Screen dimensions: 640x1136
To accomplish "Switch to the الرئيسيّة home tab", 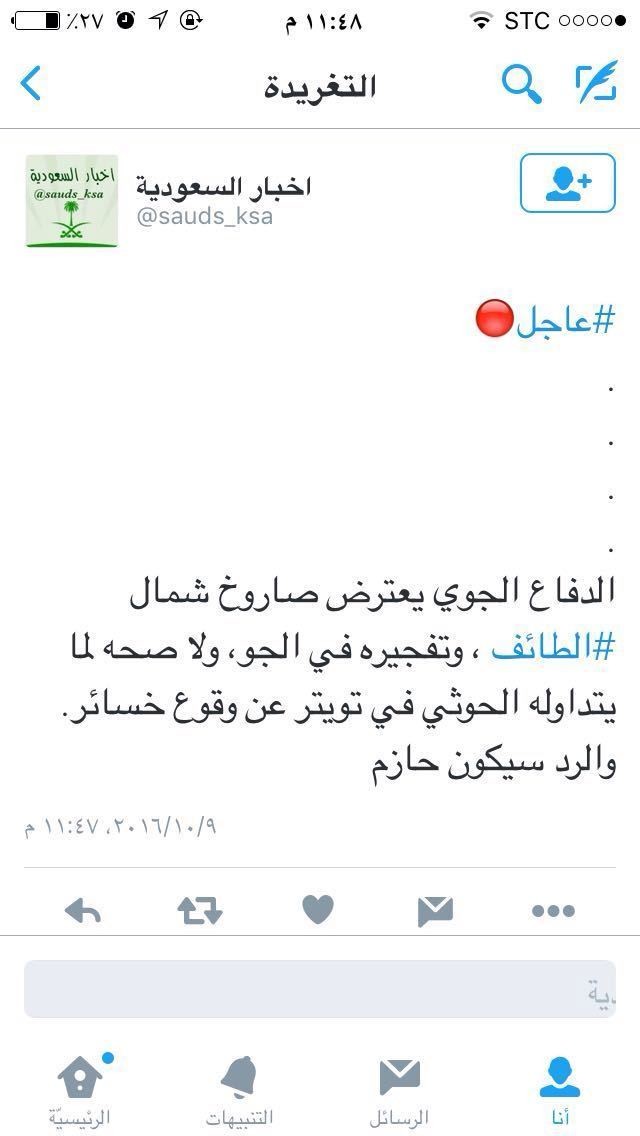I will click(x=81, y=1088).
